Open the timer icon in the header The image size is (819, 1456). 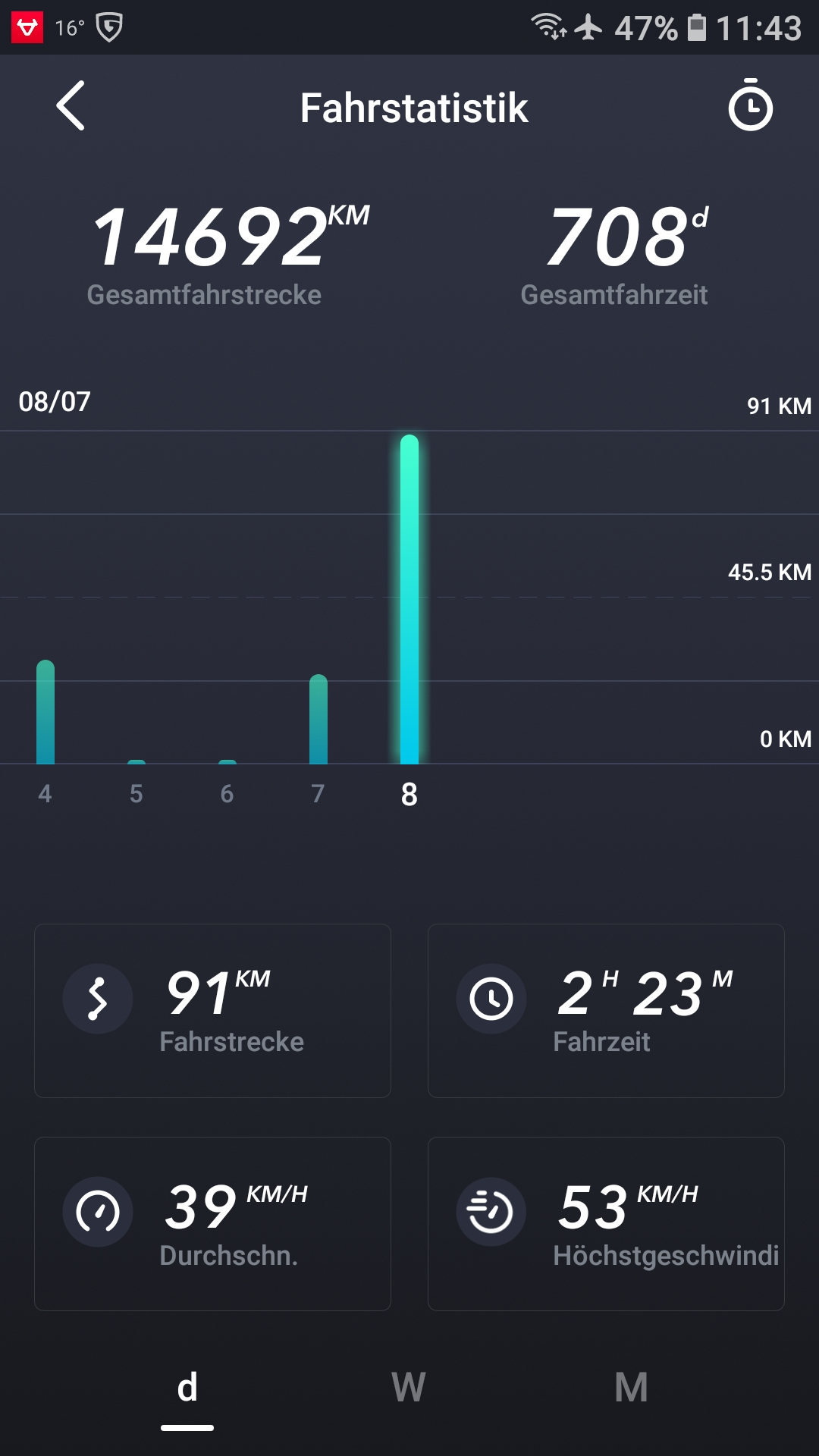coord(750,106)
